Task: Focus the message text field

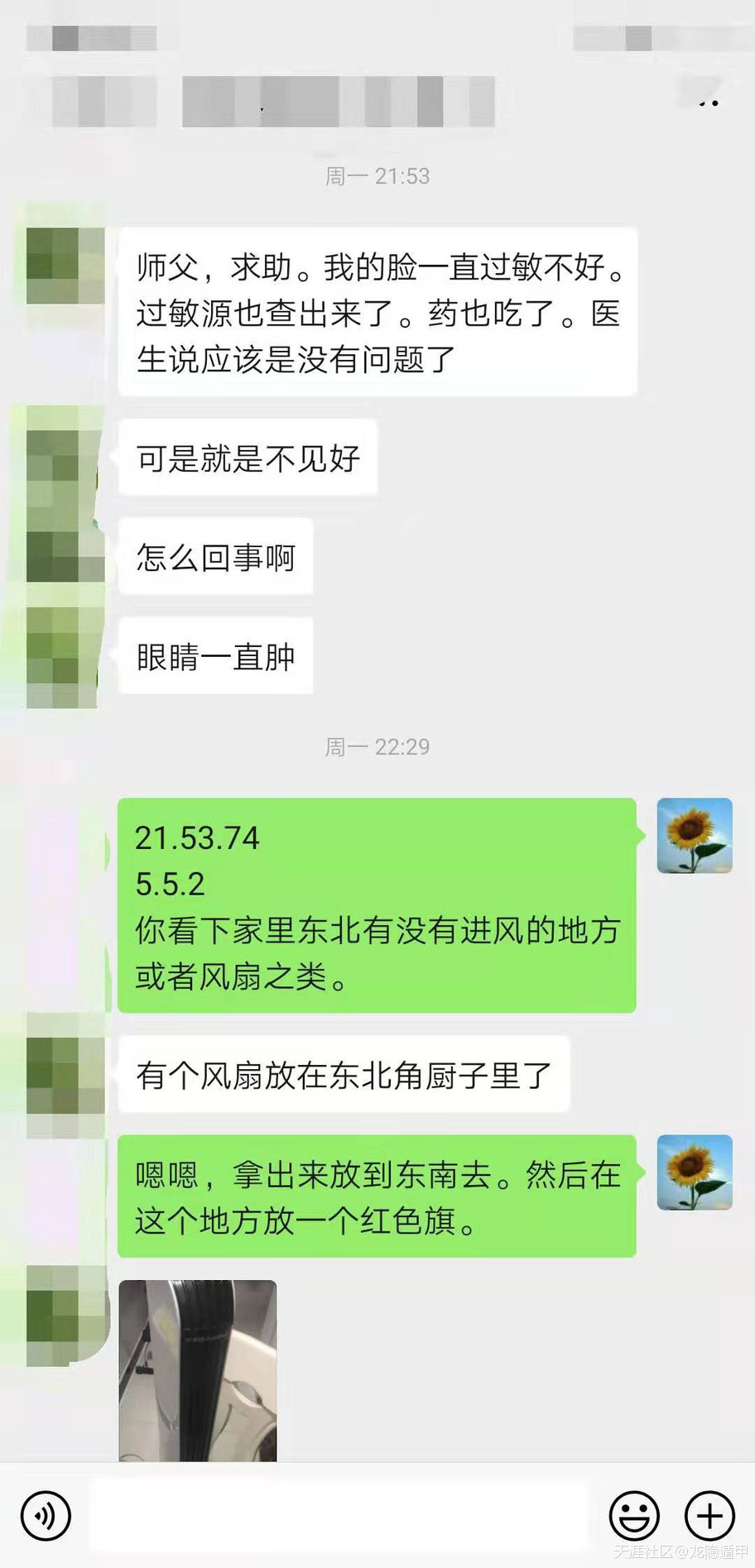Action: coord(339,1516)
